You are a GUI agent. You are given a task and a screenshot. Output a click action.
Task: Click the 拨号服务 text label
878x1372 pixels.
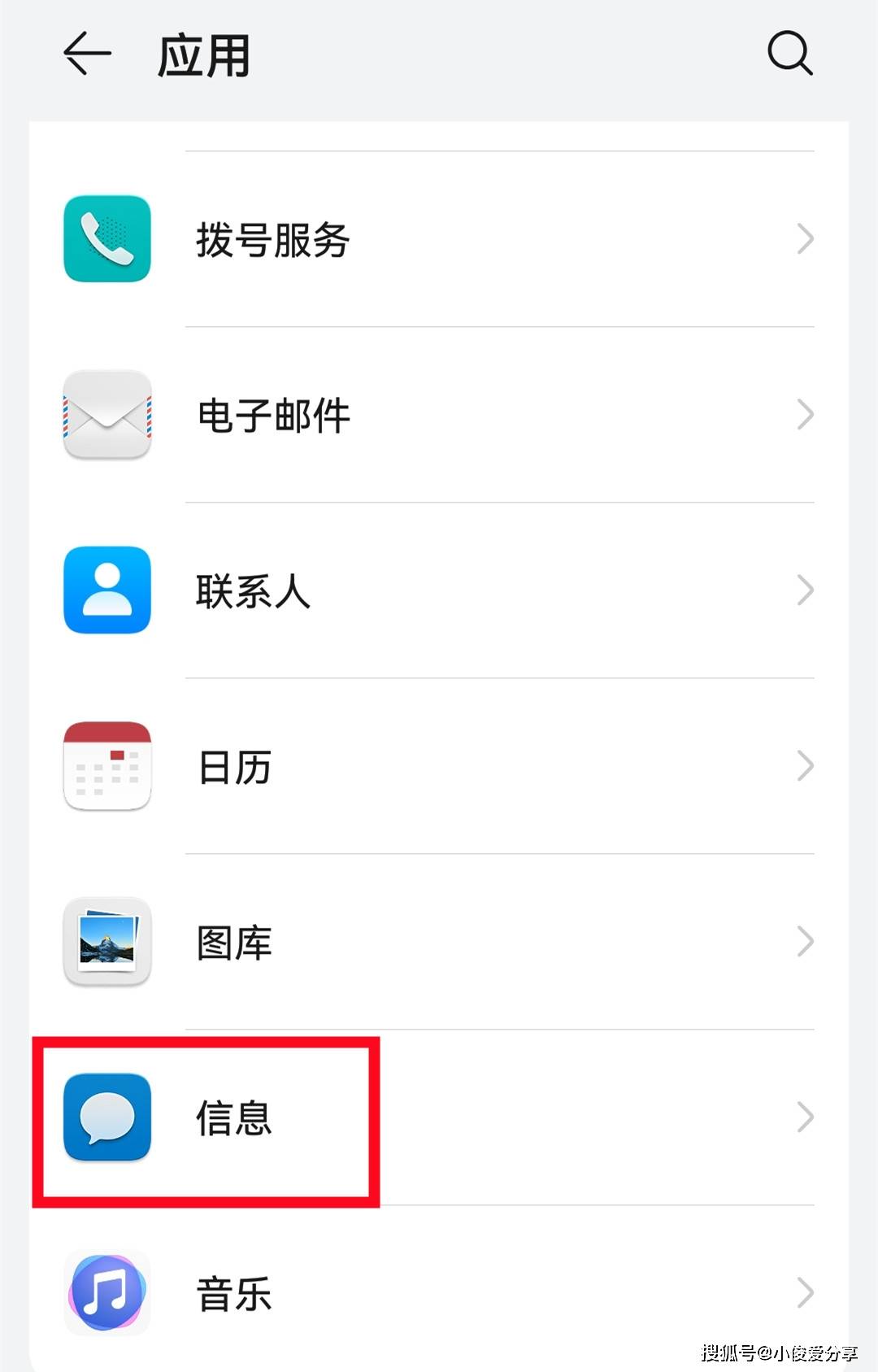(x=272, y=239)
